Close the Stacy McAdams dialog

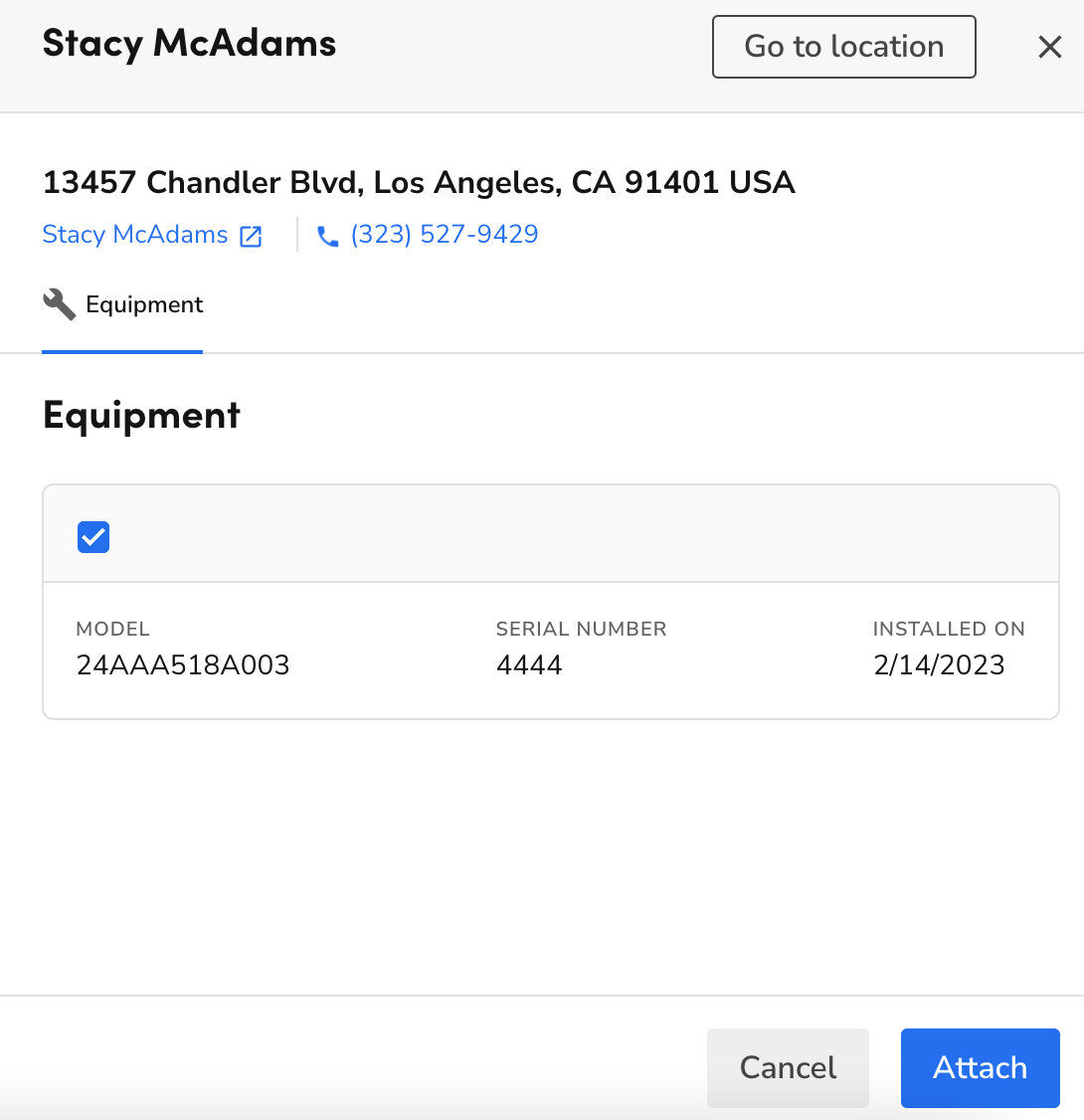(x=1049, y=47)
